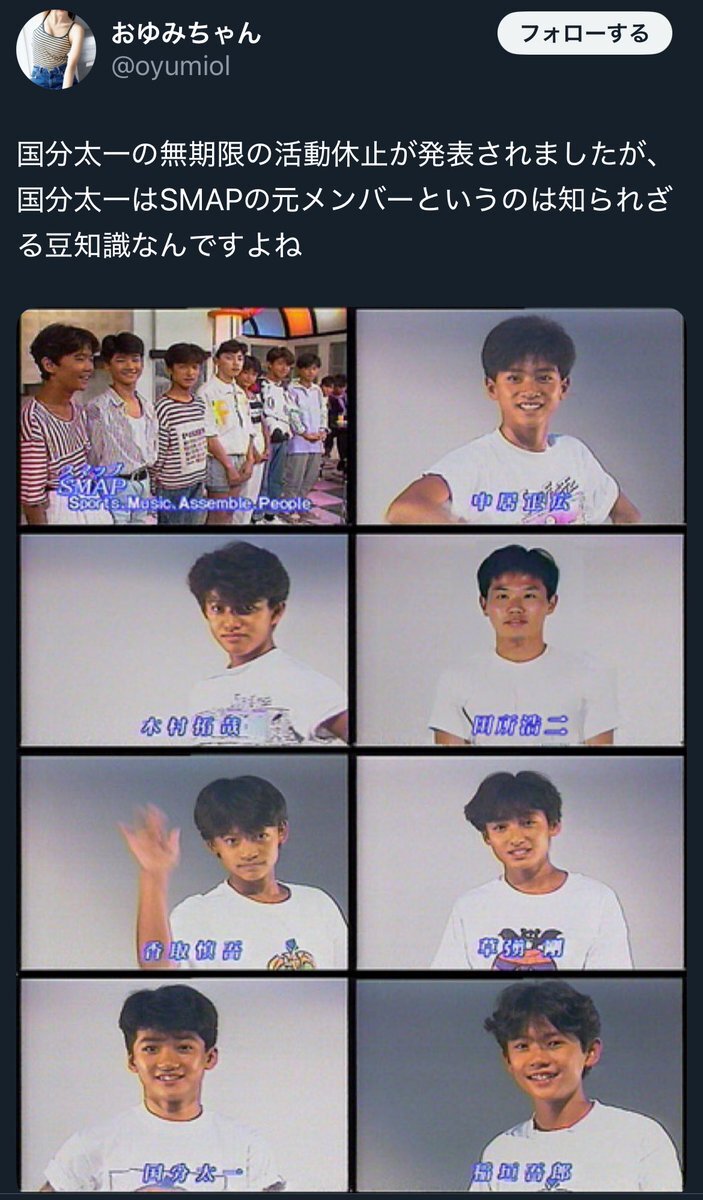Tap the フォローする follow button
Screen dimensions: 703x1200
tap(585, 33)
